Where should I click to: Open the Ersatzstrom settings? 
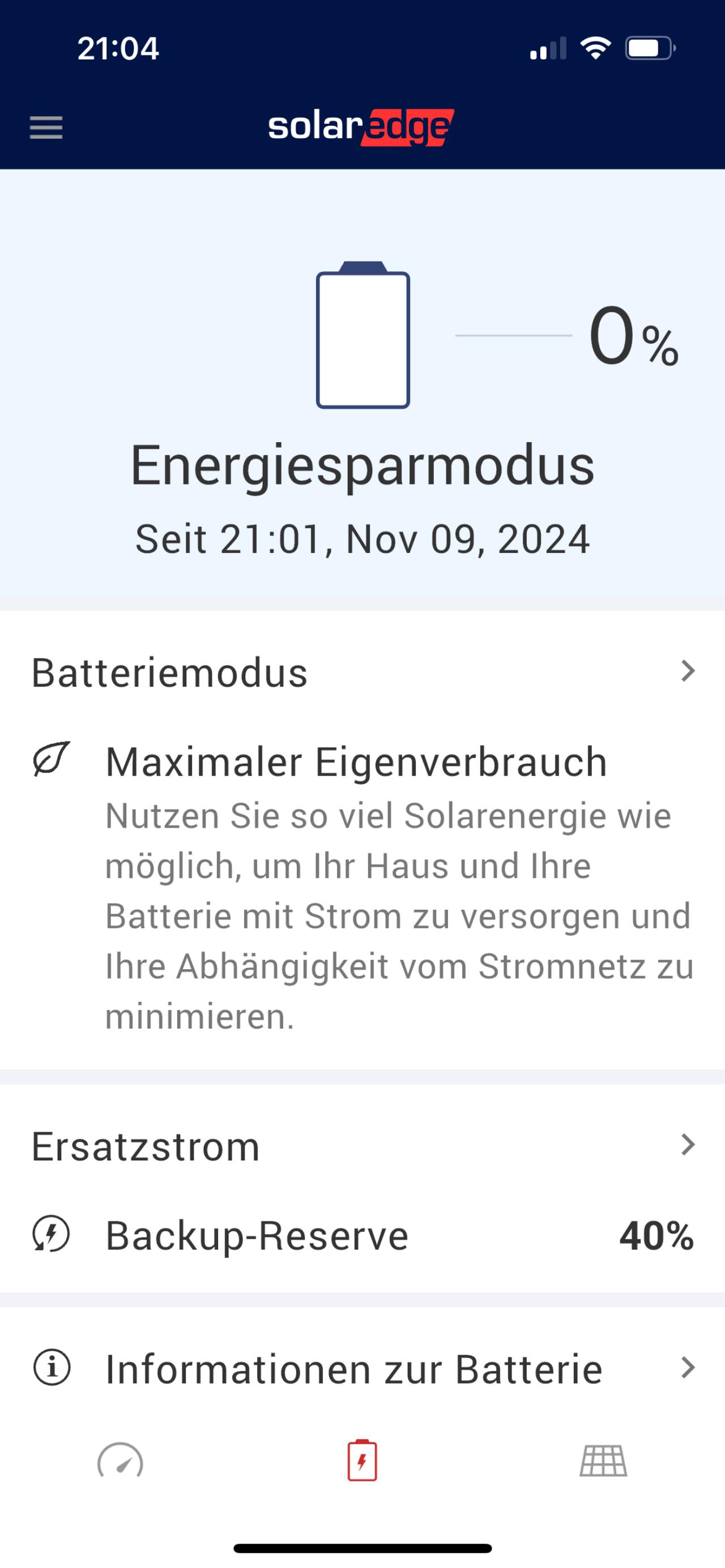[362, 1146]
